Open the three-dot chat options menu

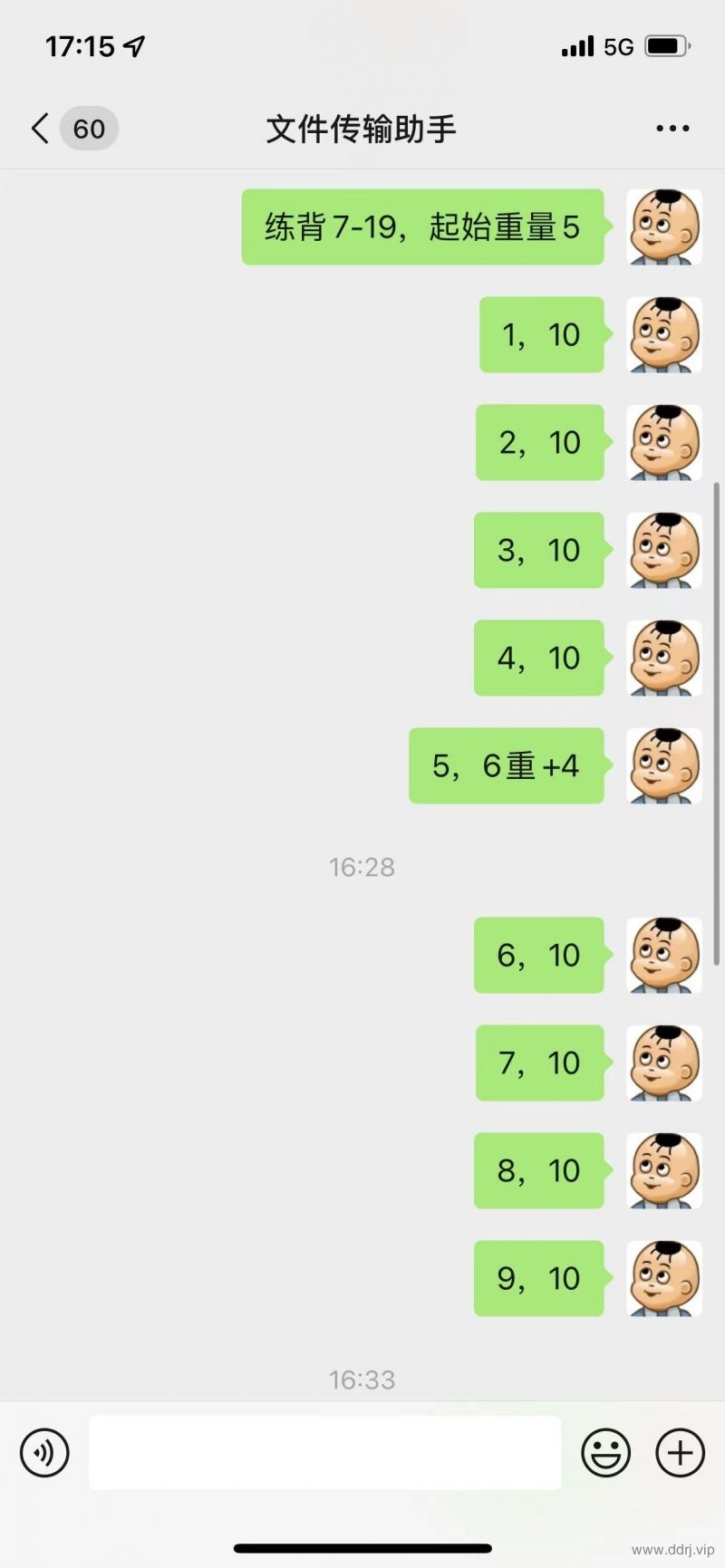(672, 129)
